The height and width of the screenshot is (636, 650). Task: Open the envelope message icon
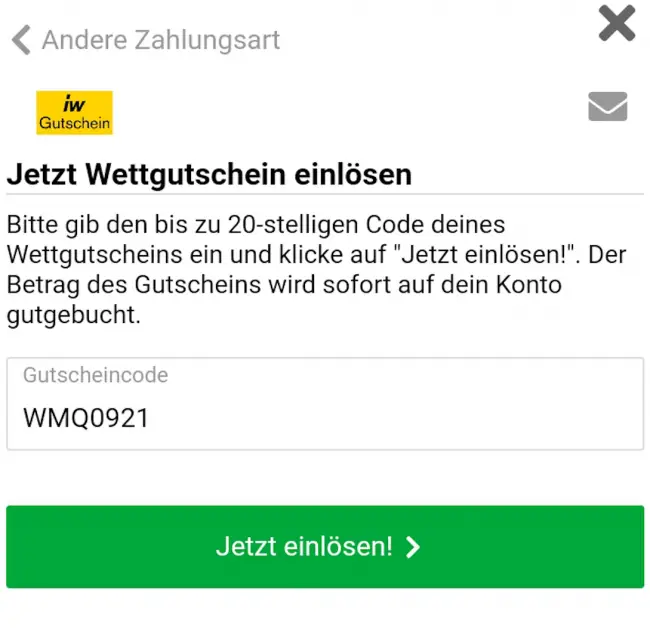(x=608, y=106)
